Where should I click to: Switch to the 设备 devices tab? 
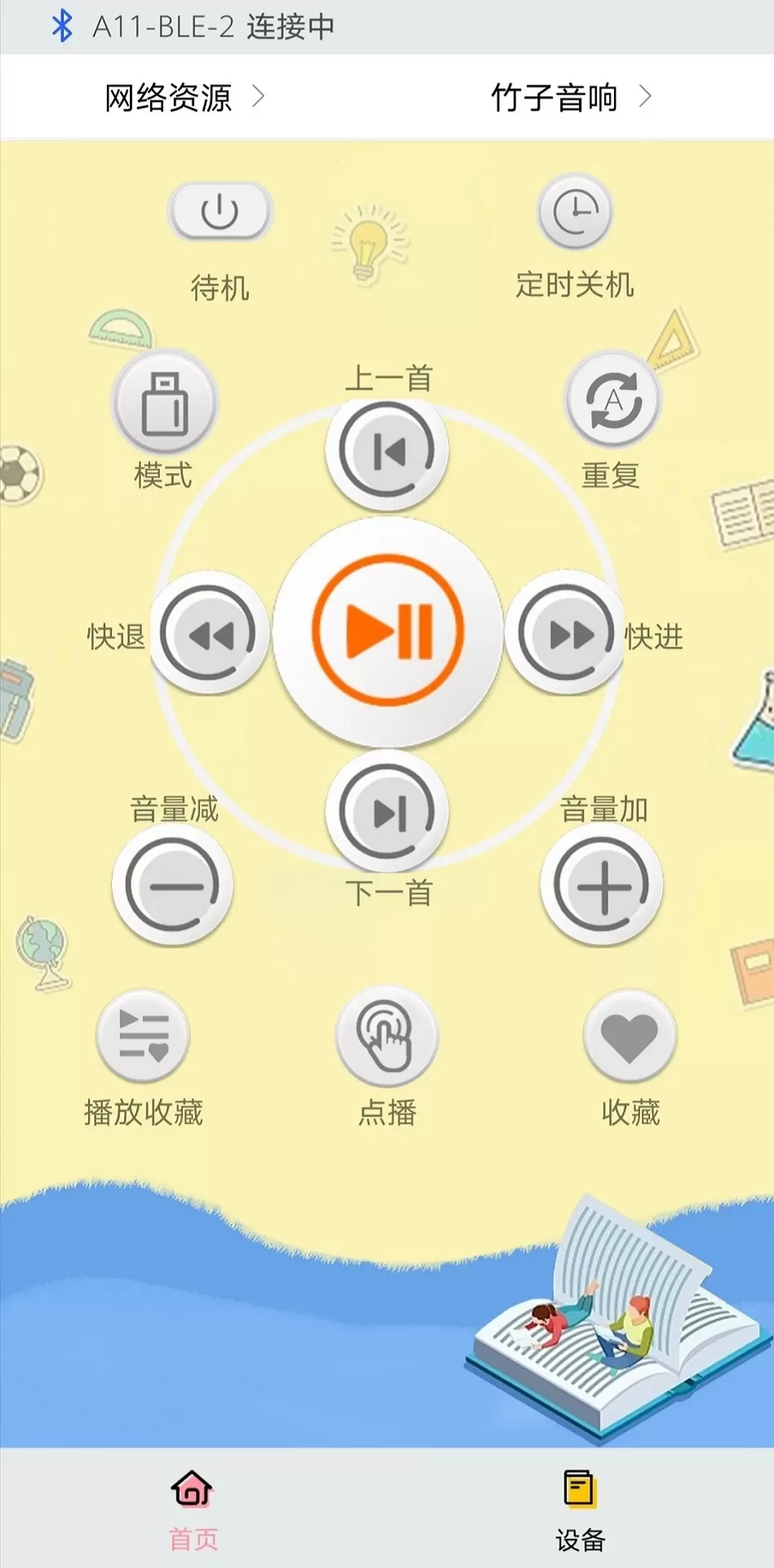580,1509
